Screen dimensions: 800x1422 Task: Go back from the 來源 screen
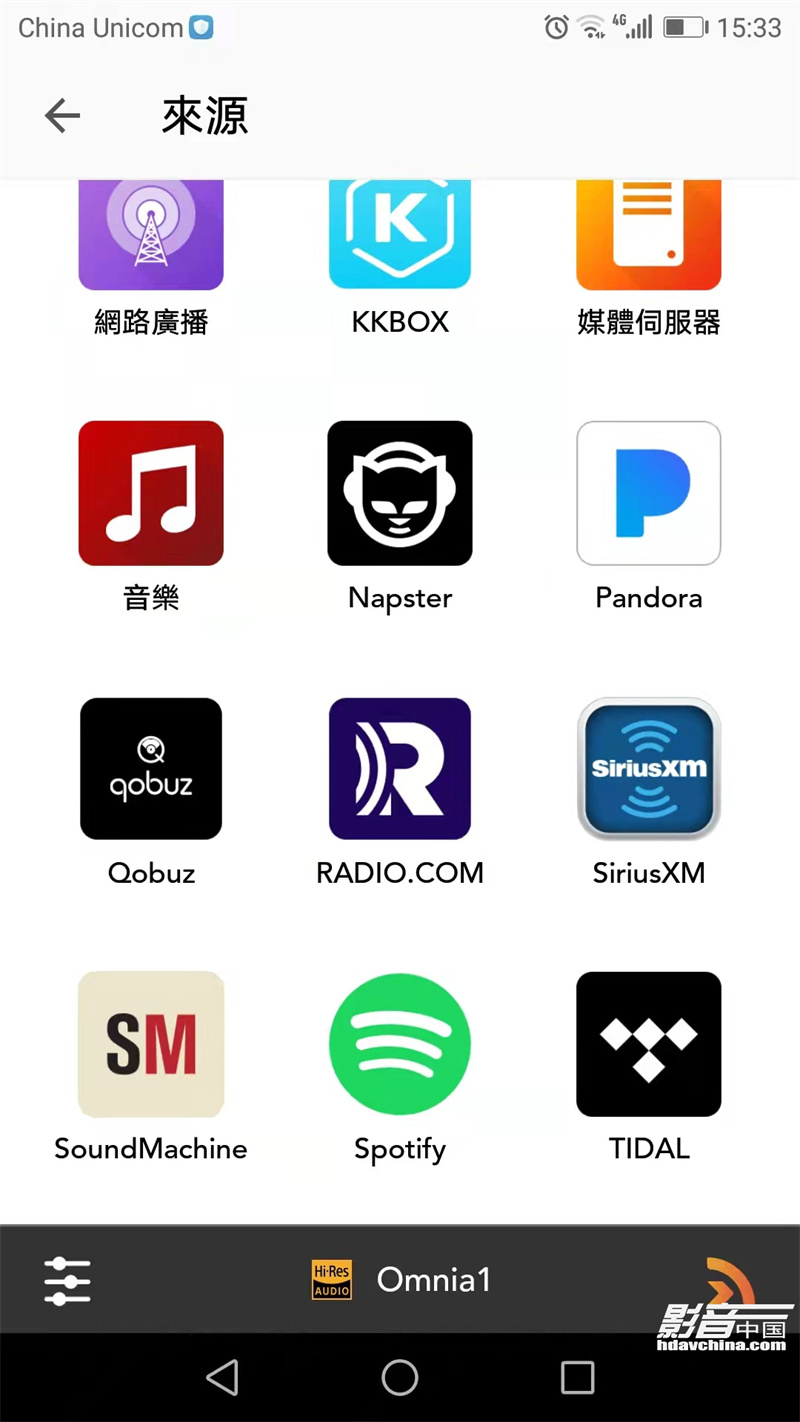pyautogui.click(x=62, y=116)
